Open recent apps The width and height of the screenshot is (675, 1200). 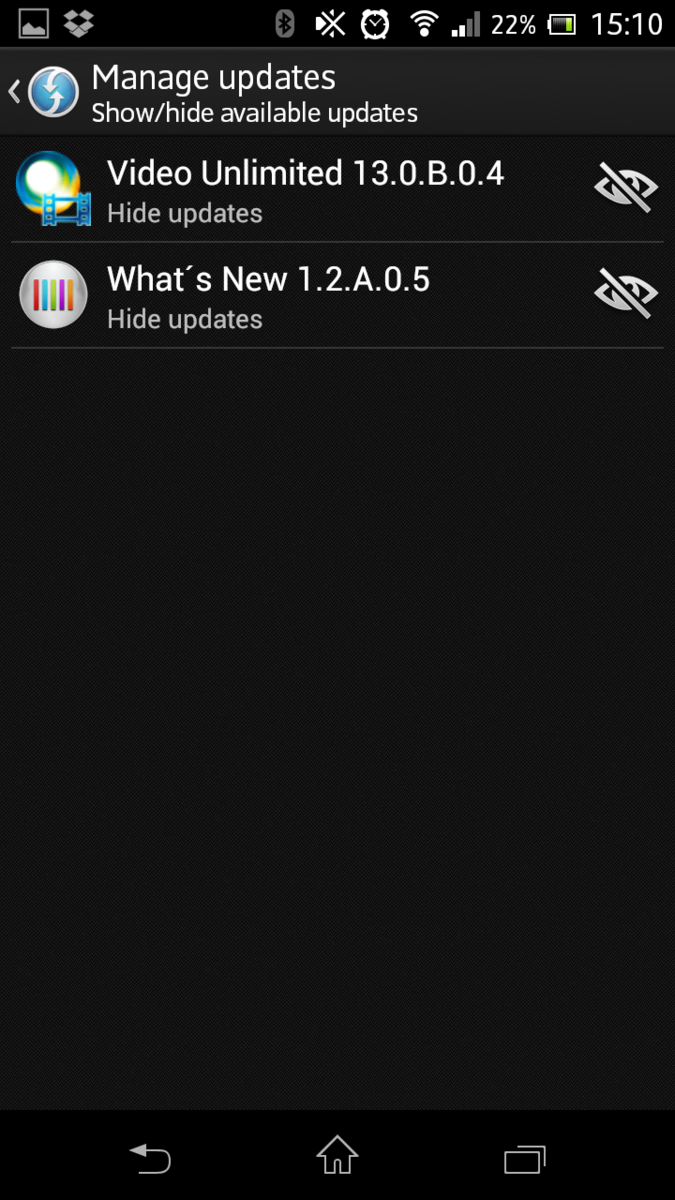click(524, 1158)
